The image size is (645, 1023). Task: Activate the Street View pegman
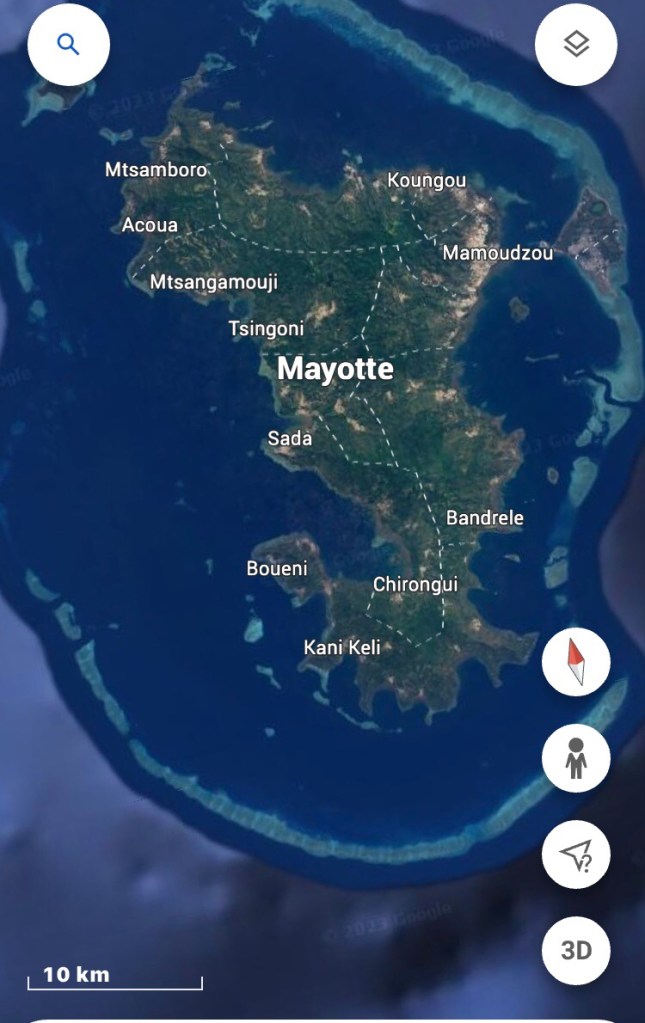(576, 759)
